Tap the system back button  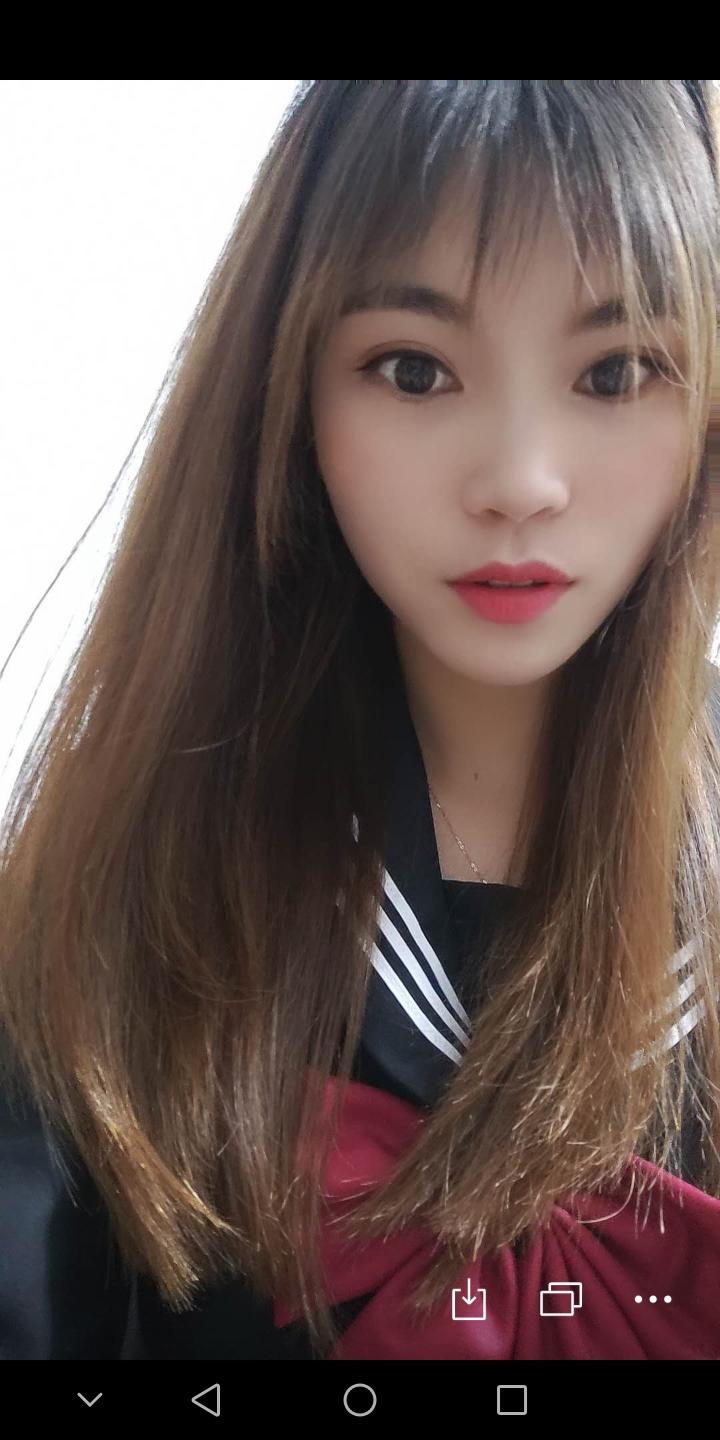pyautogui.click(x=206, y=1400)
